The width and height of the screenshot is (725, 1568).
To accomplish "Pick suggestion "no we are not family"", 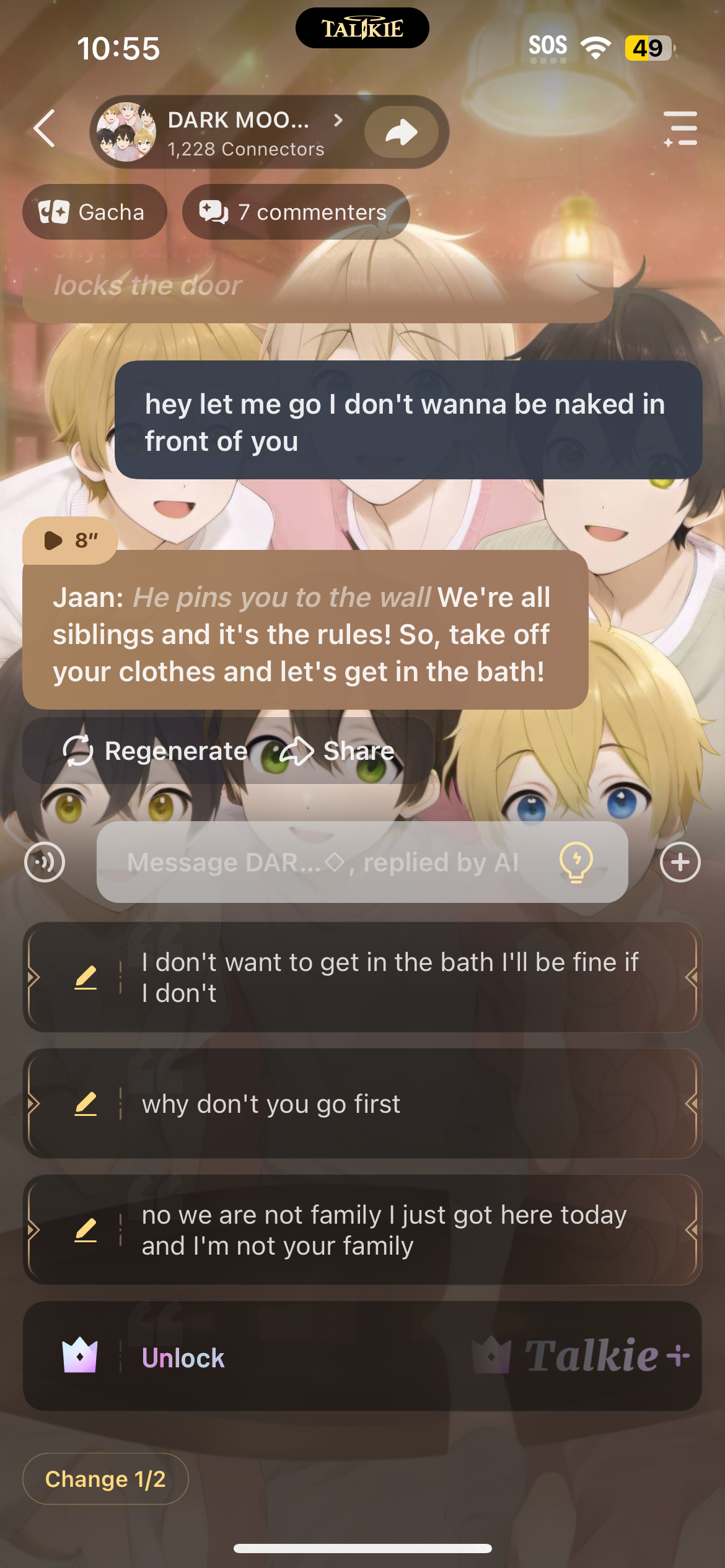I will (x=362, y=1230).
